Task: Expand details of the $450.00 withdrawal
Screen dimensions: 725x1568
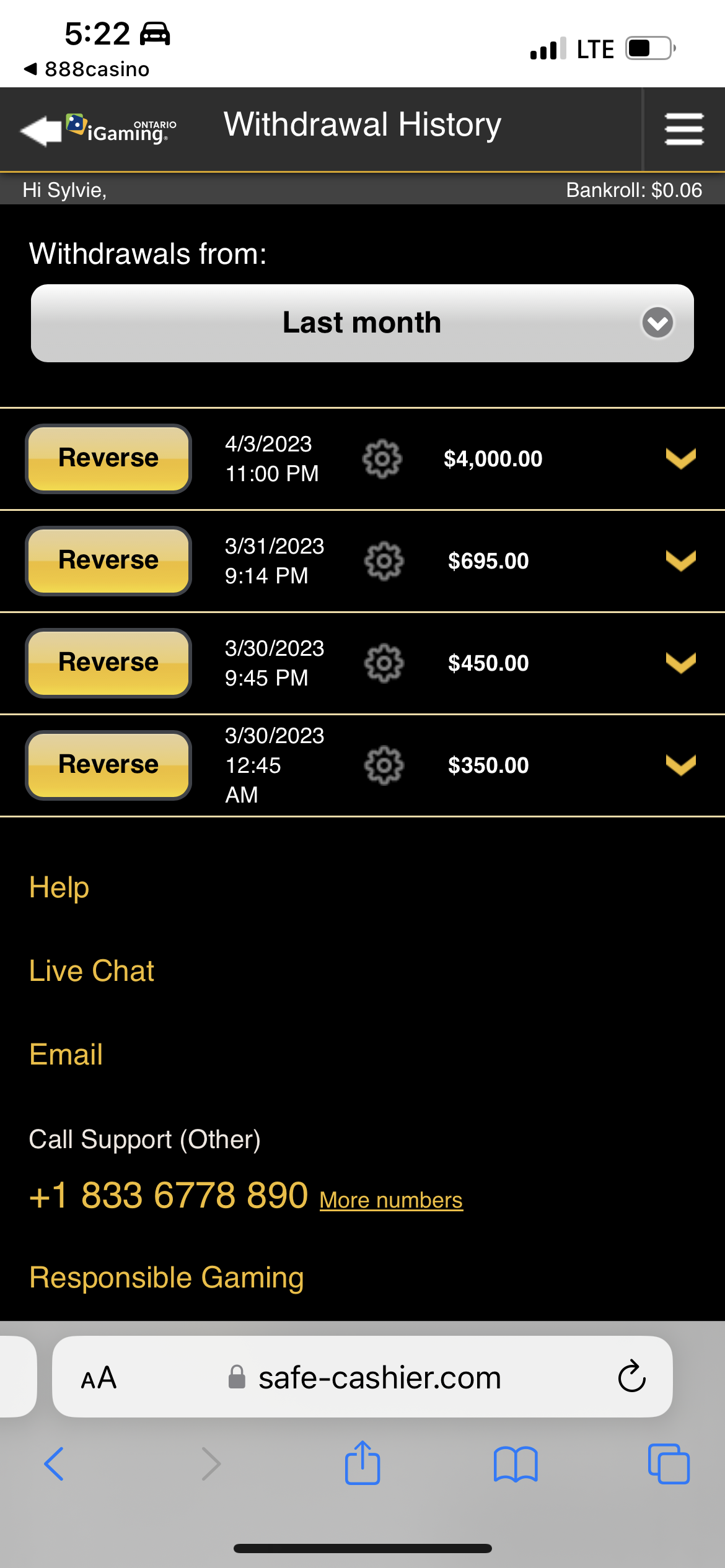Action: tap(680, 663)
